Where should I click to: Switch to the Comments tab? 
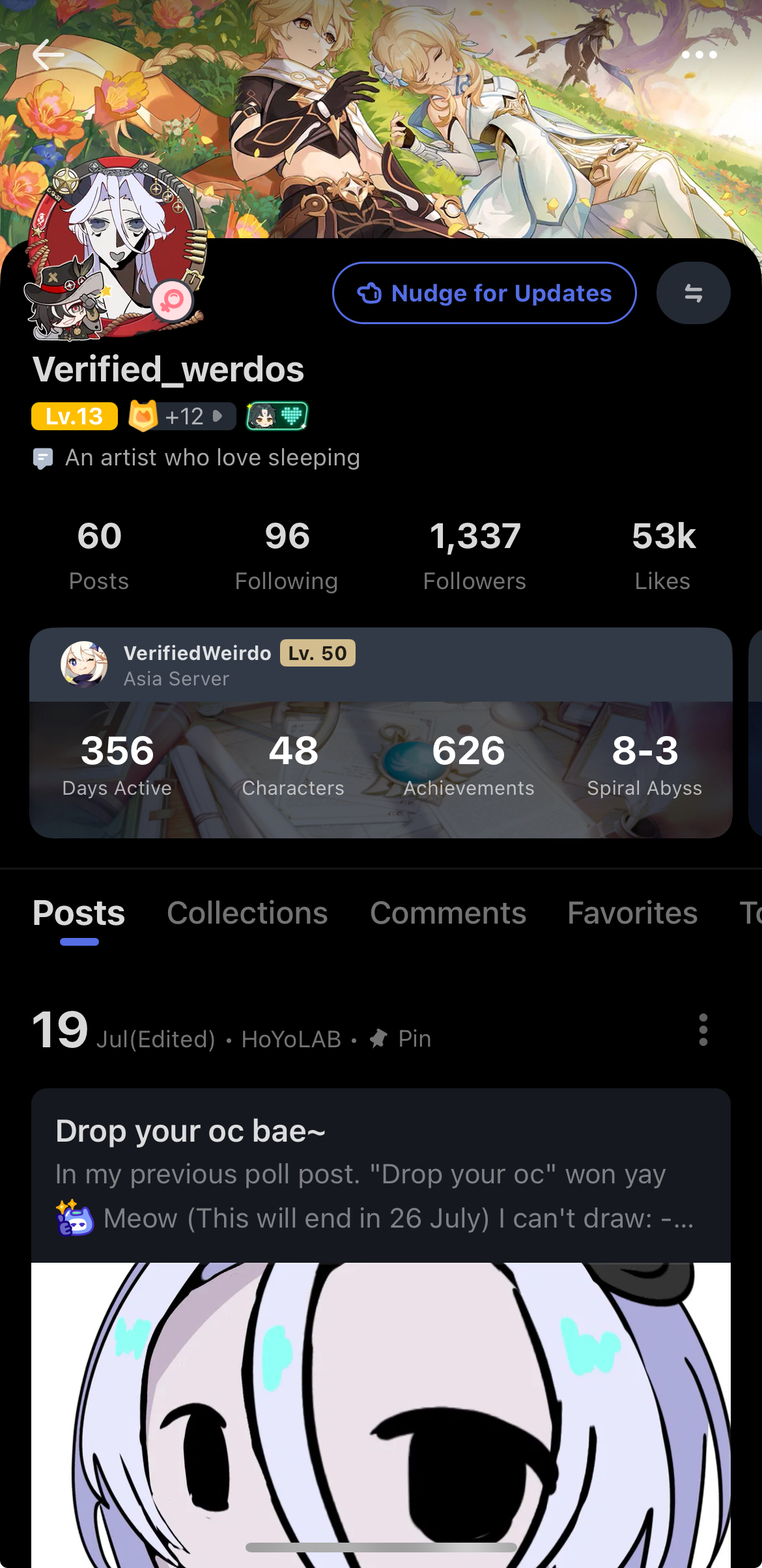pyautogui.click(x=448, y=913)
